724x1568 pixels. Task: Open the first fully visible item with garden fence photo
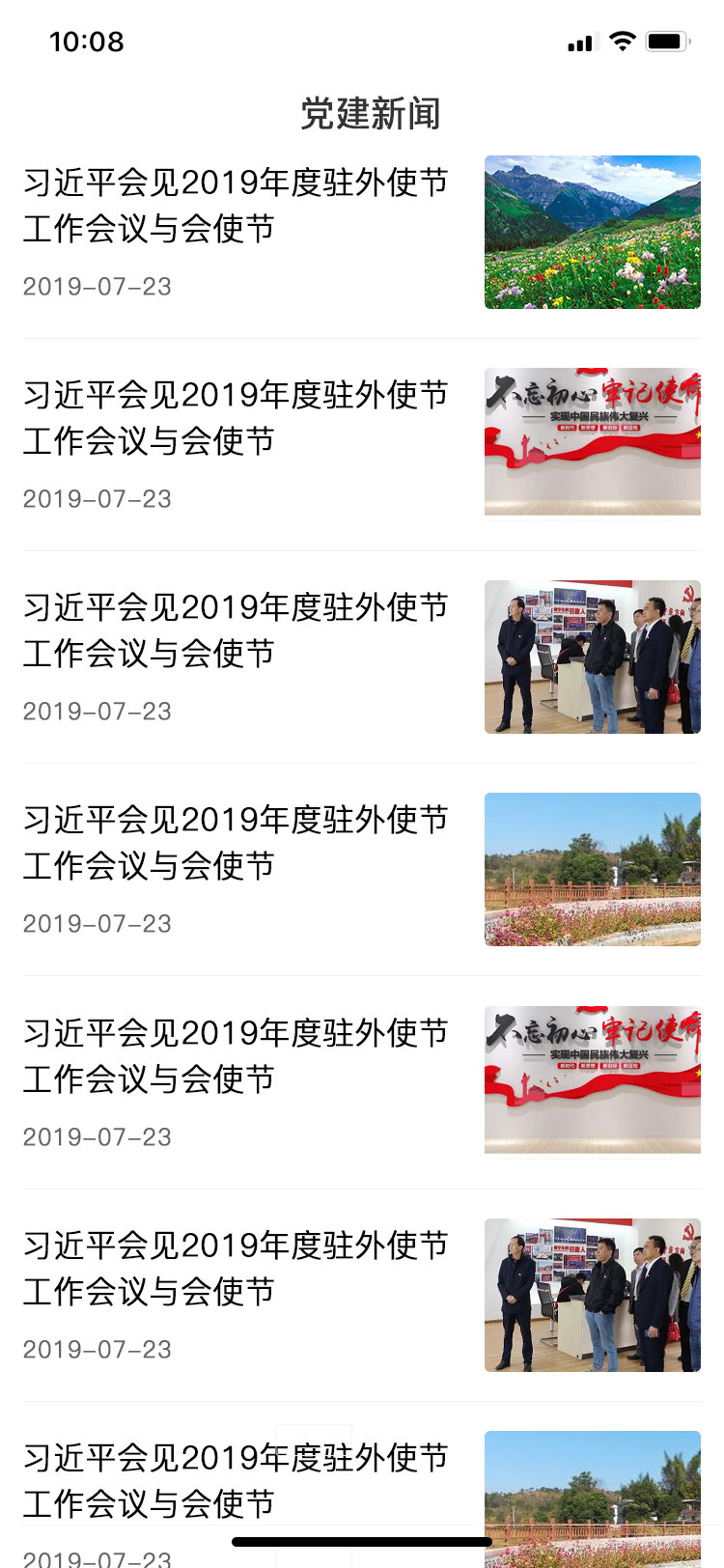362,870
